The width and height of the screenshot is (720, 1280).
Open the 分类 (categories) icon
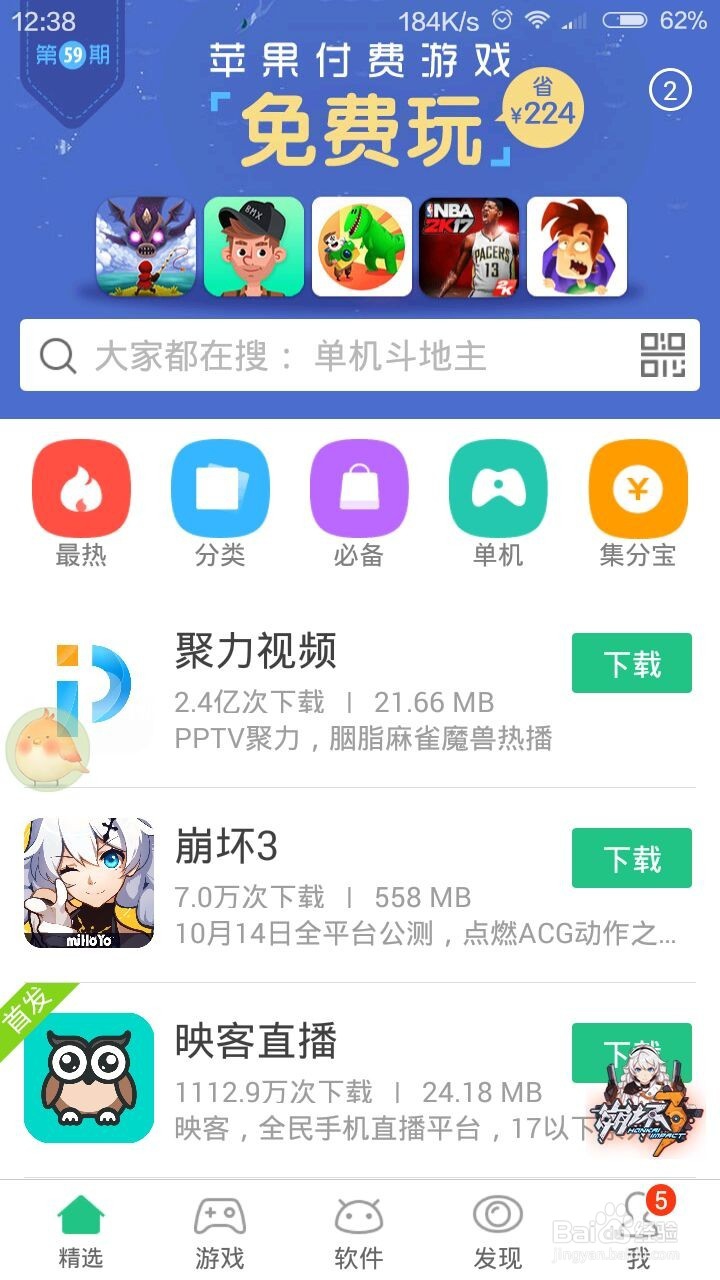point(220,490)
